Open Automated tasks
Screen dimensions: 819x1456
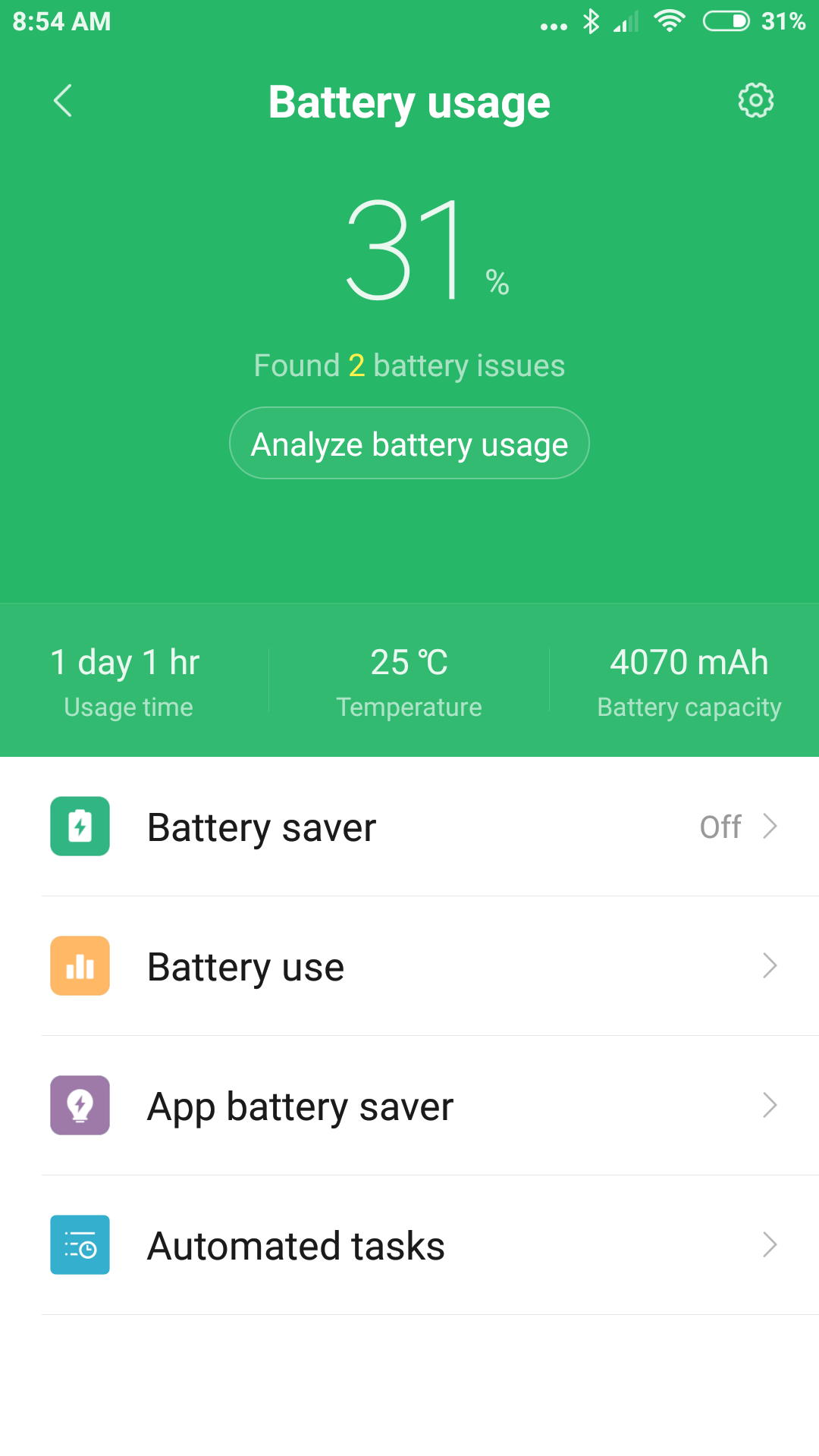point(409,1245)
